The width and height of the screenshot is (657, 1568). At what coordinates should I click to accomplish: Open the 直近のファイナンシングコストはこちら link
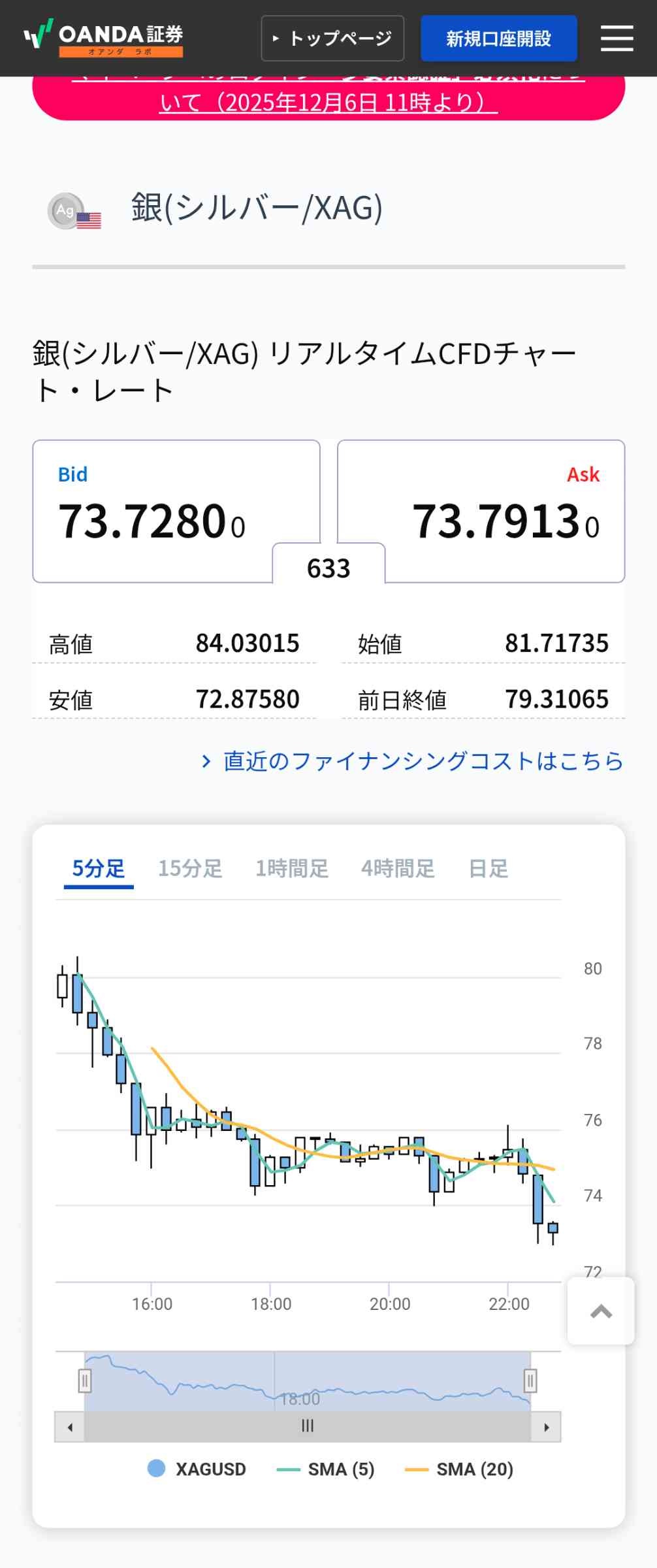(413, 761)
